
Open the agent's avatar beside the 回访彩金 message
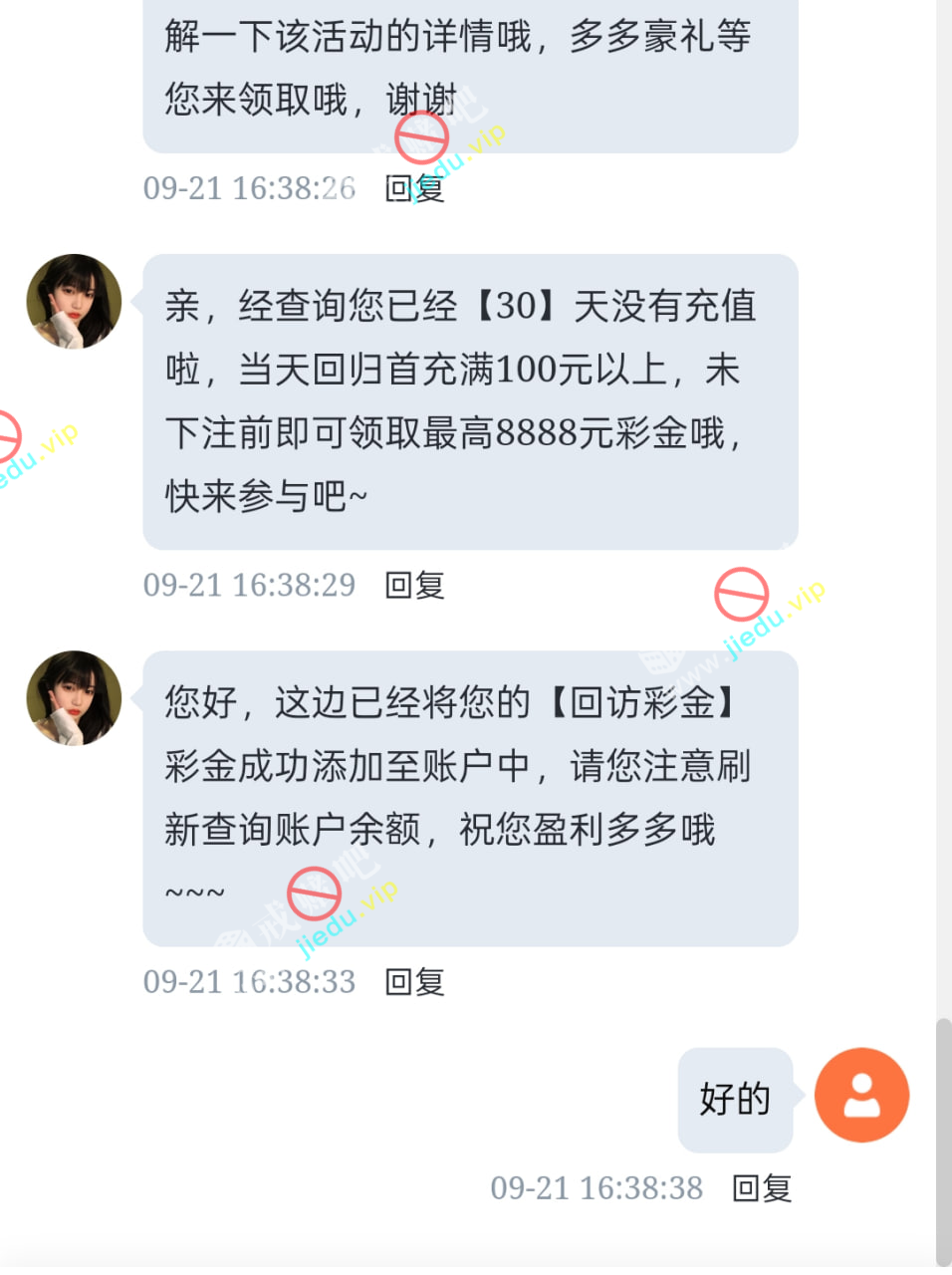click(x=74, y=698)
